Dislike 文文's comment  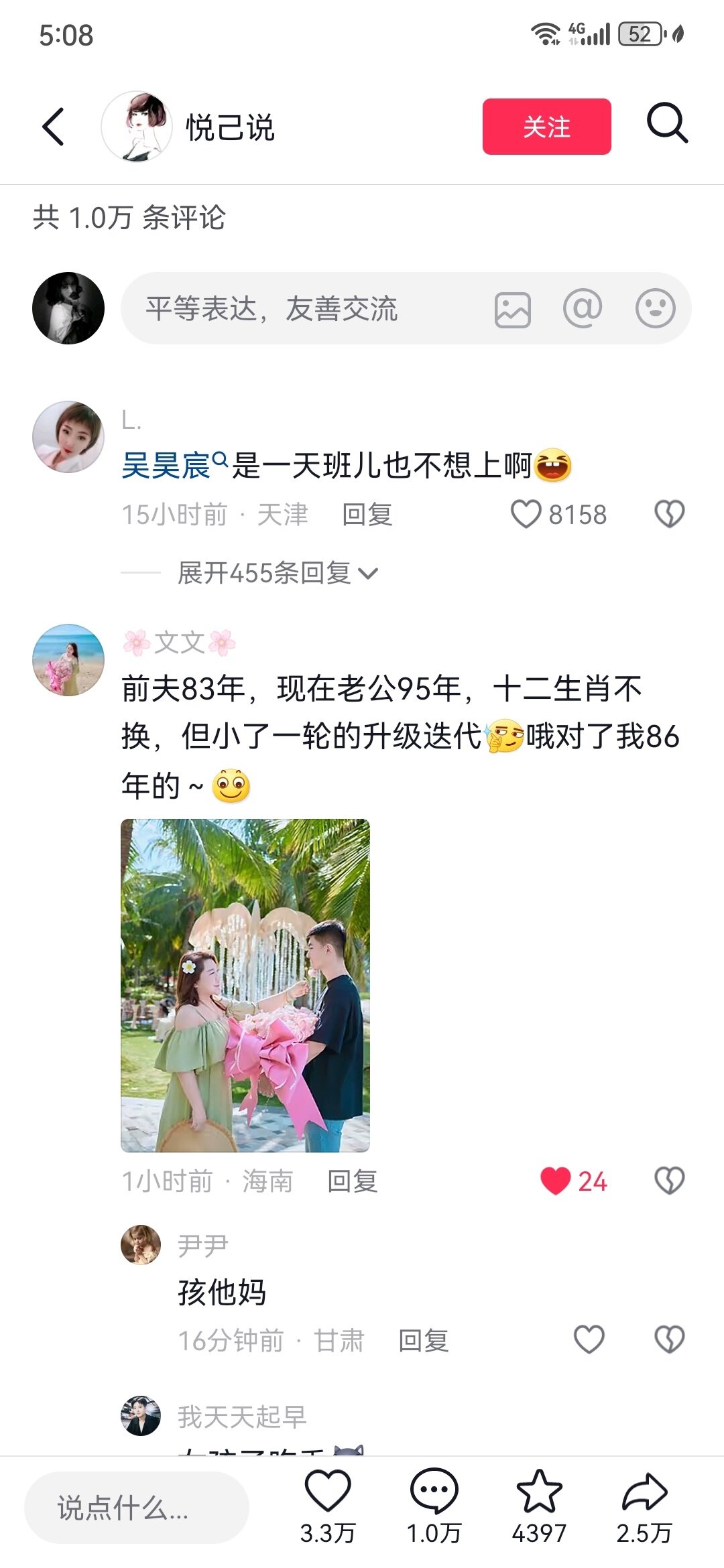pyautogui.click(x=669, y=1181)
